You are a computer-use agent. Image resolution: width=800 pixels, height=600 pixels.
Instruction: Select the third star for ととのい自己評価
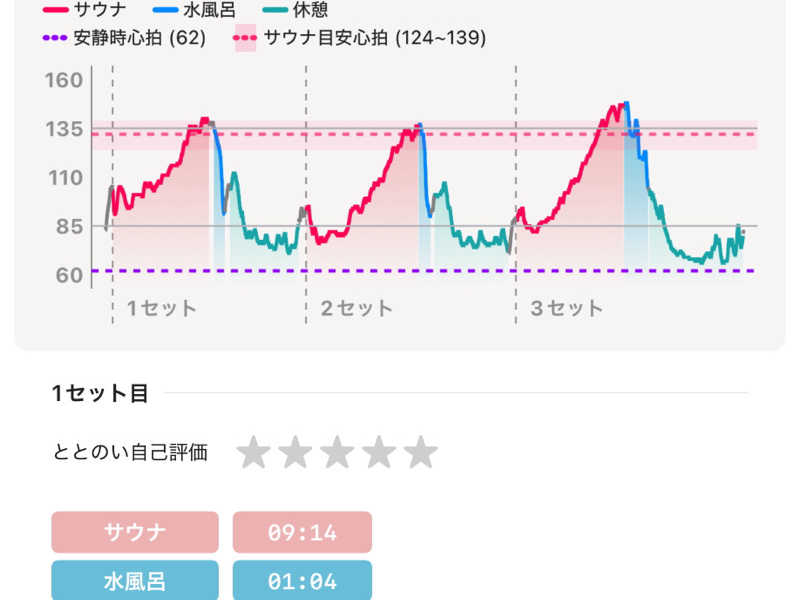click(x=338, y=452)
